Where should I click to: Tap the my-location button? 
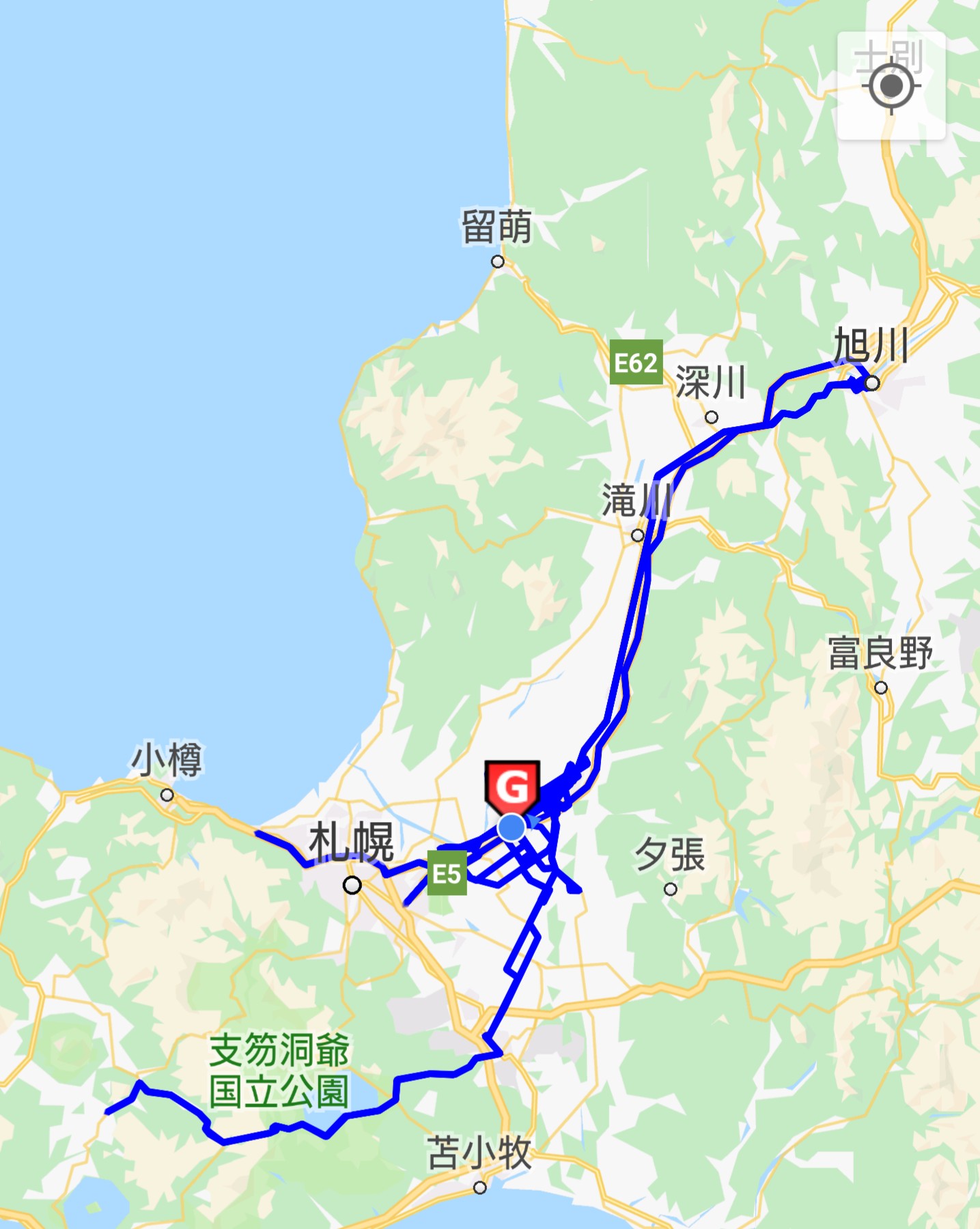coord(891,87)
